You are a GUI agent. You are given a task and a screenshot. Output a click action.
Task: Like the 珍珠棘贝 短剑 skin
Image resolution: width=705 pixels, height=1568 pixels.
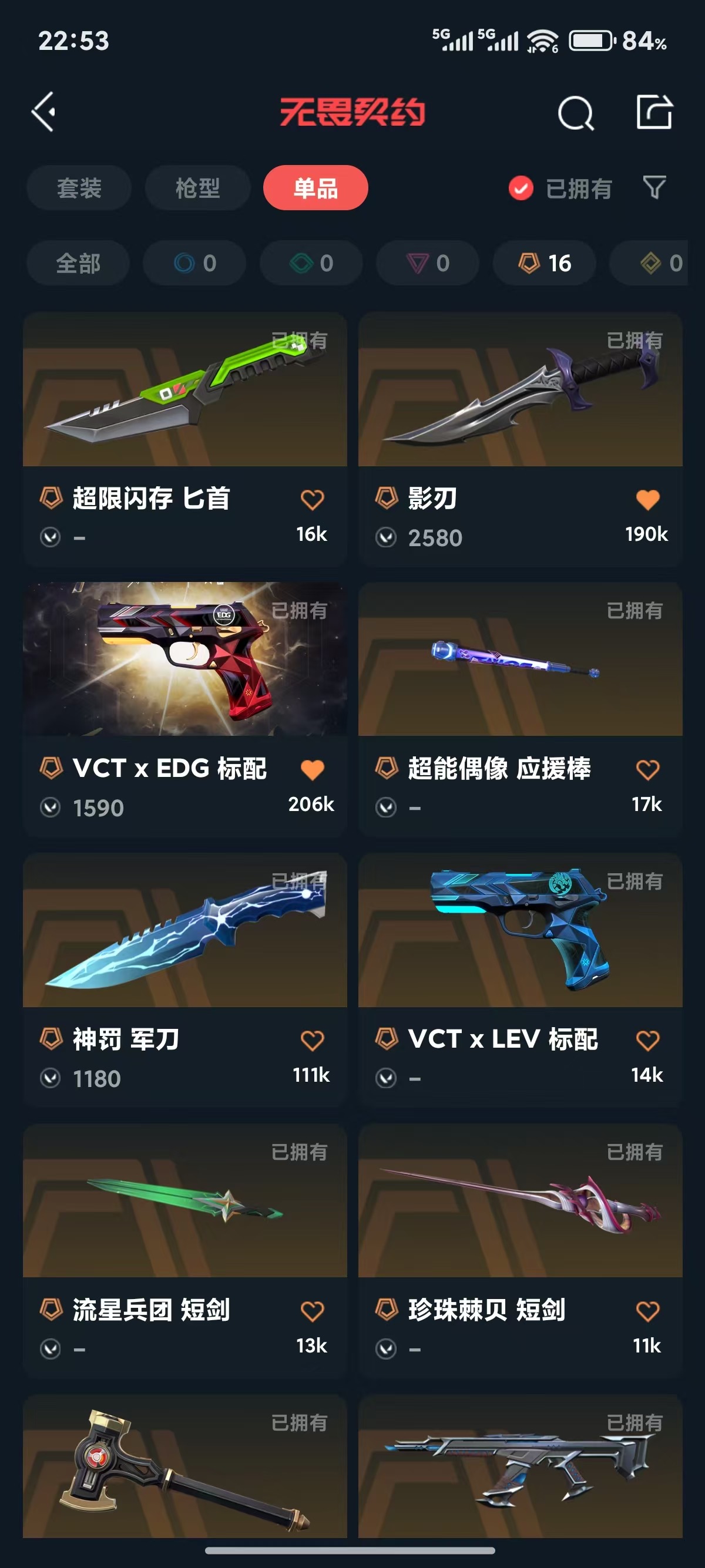647,1311
